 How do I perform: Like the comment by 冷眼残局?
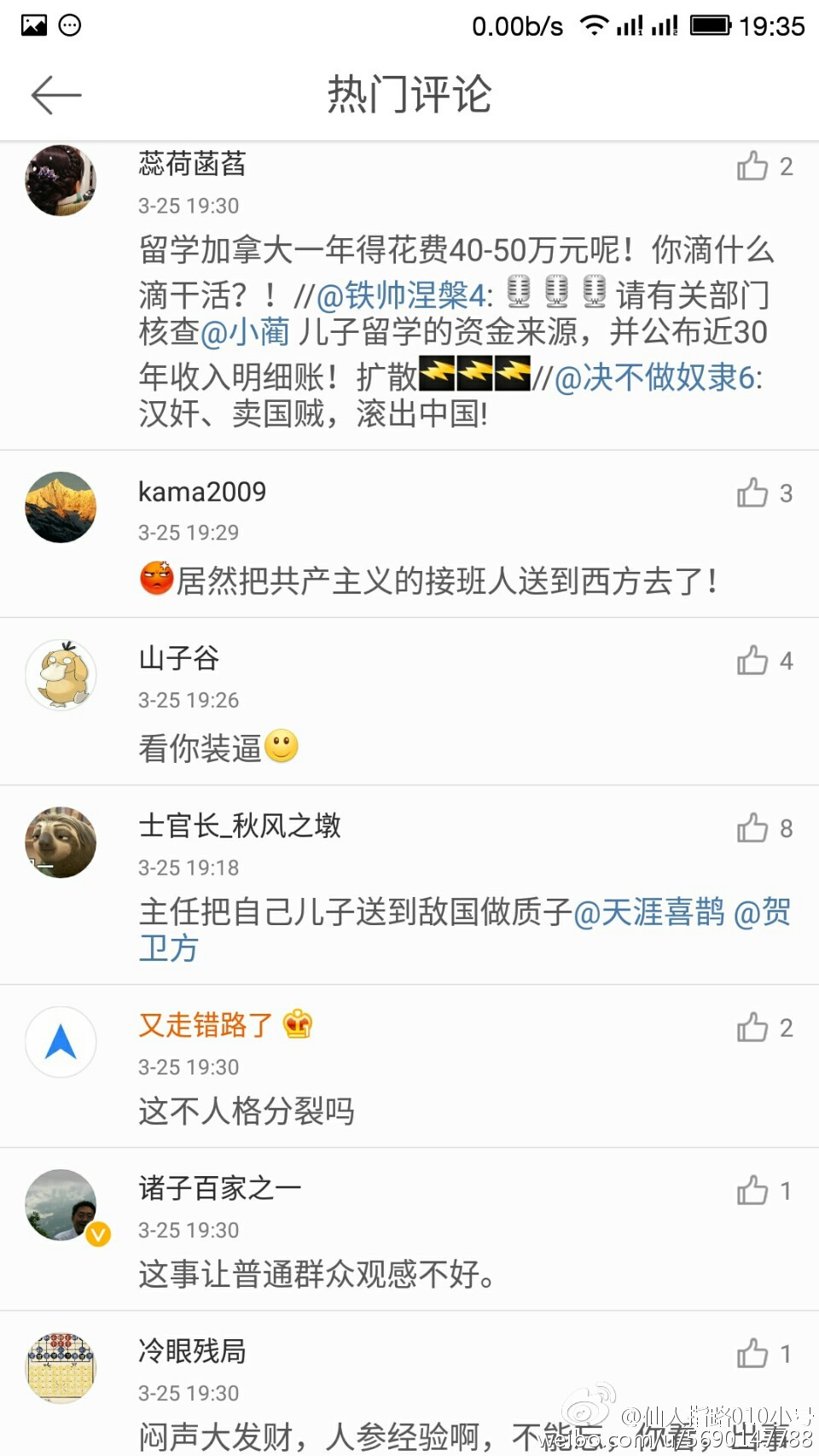752,1354
